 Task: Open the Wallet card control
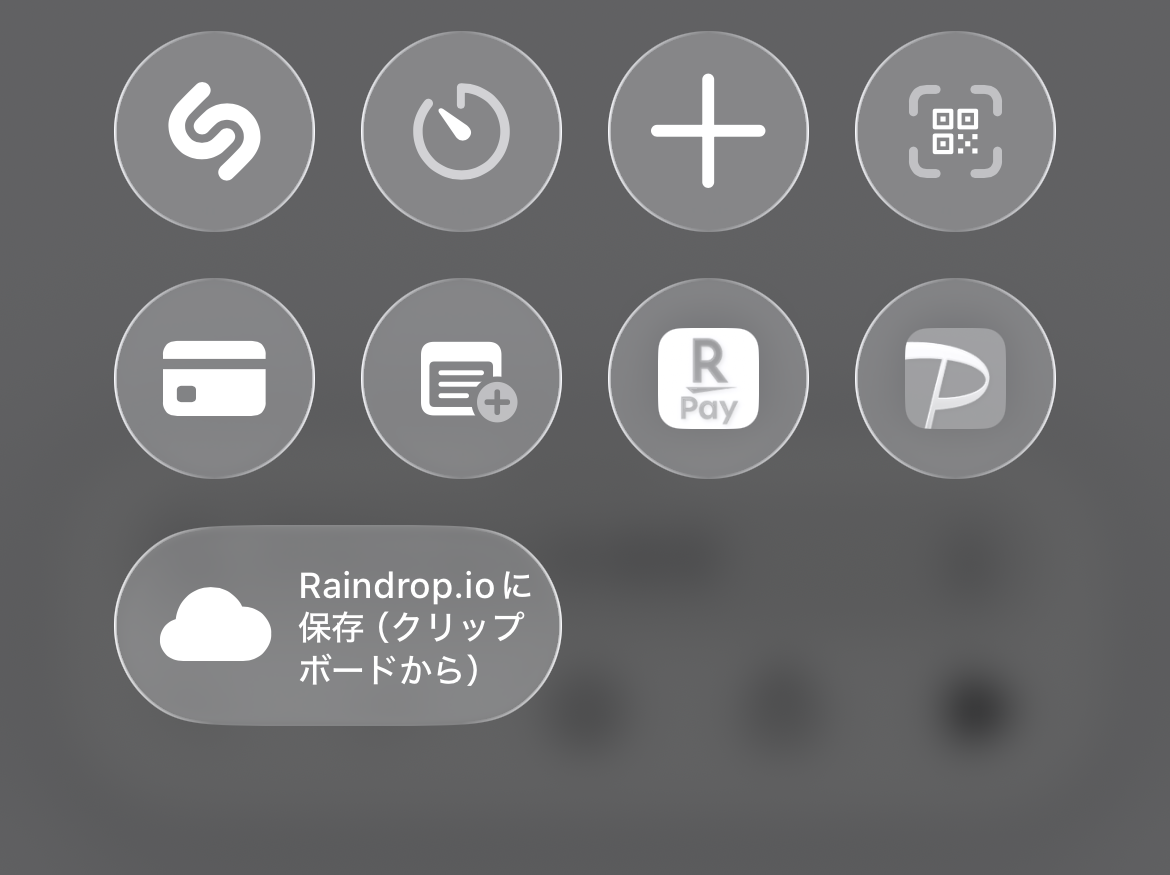tap(214, 378)
